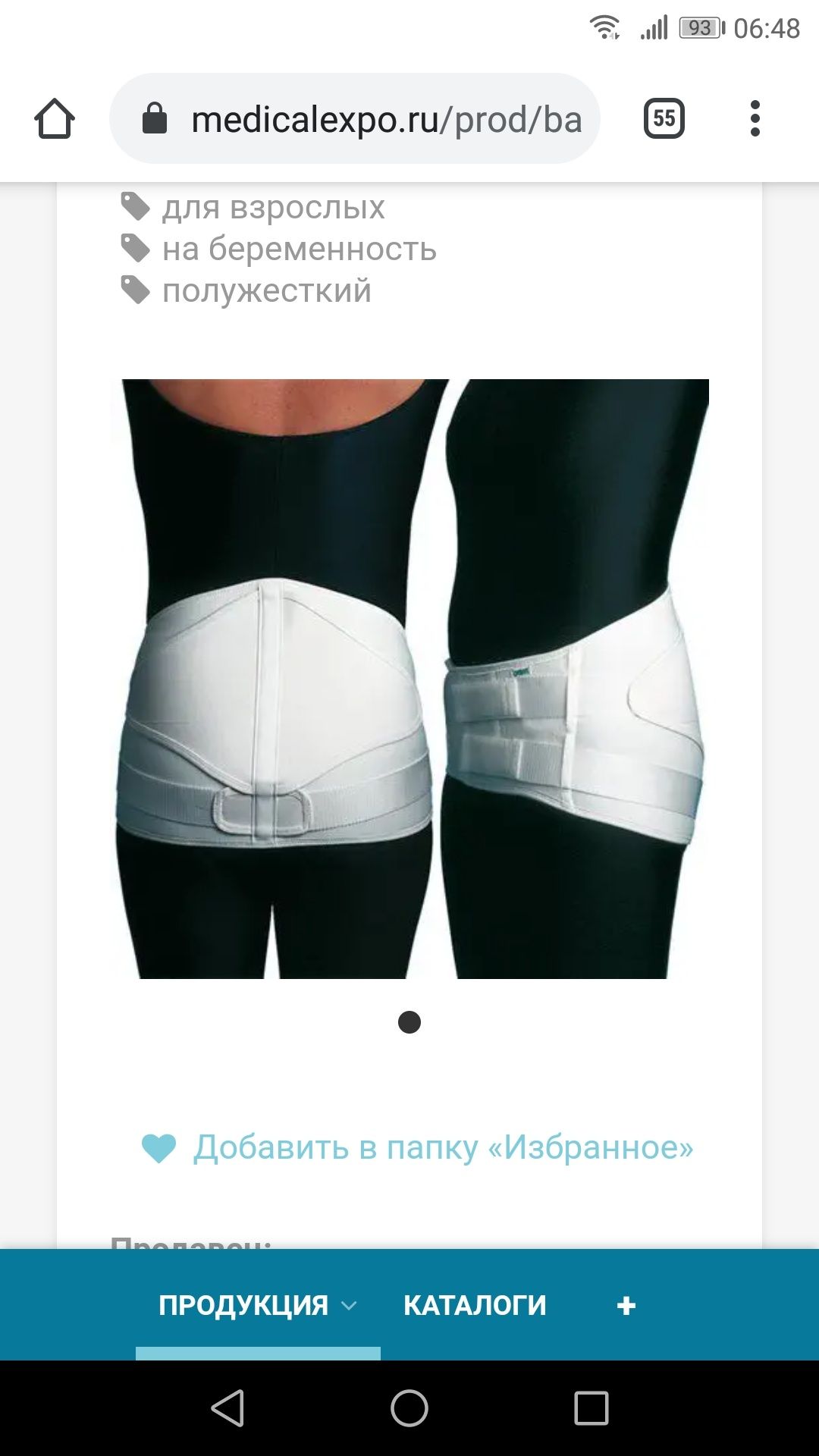The image size is (819, 1456).
Task: Tap the medicalexpo.ru address bar
Action: click(364, 119)
